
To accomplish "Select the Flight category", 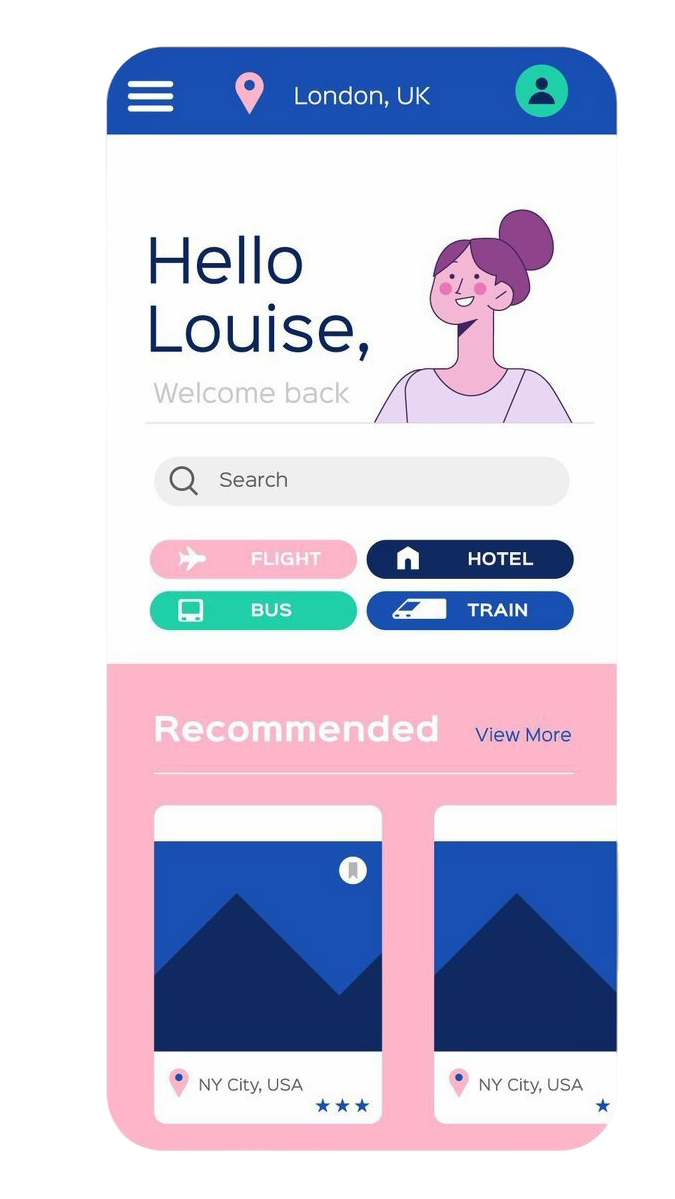I will [253, 559].
